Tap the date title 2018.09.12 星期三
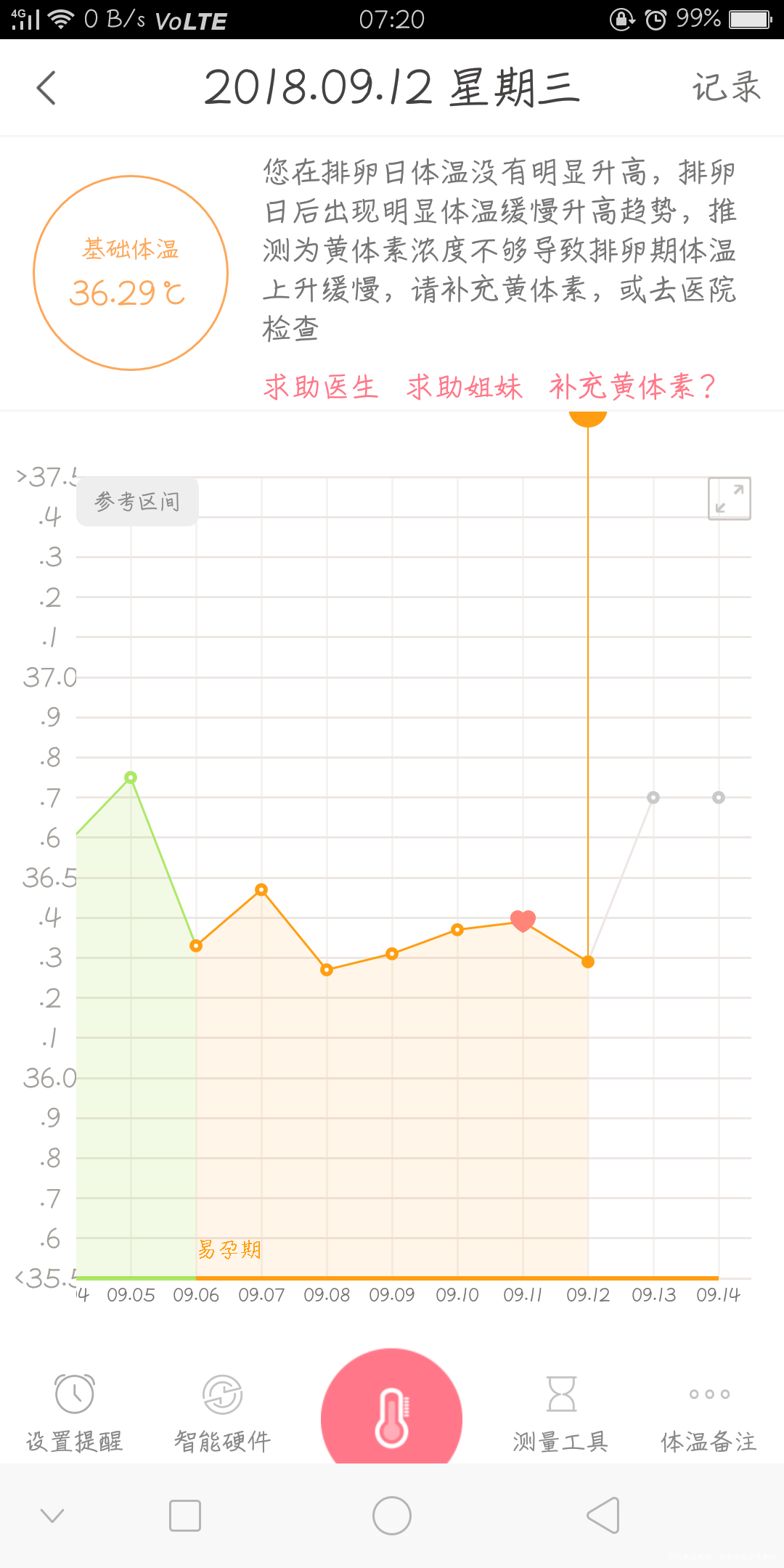Image resolution: width=784 pixels, height=1568 pixels. pos(392,89)
